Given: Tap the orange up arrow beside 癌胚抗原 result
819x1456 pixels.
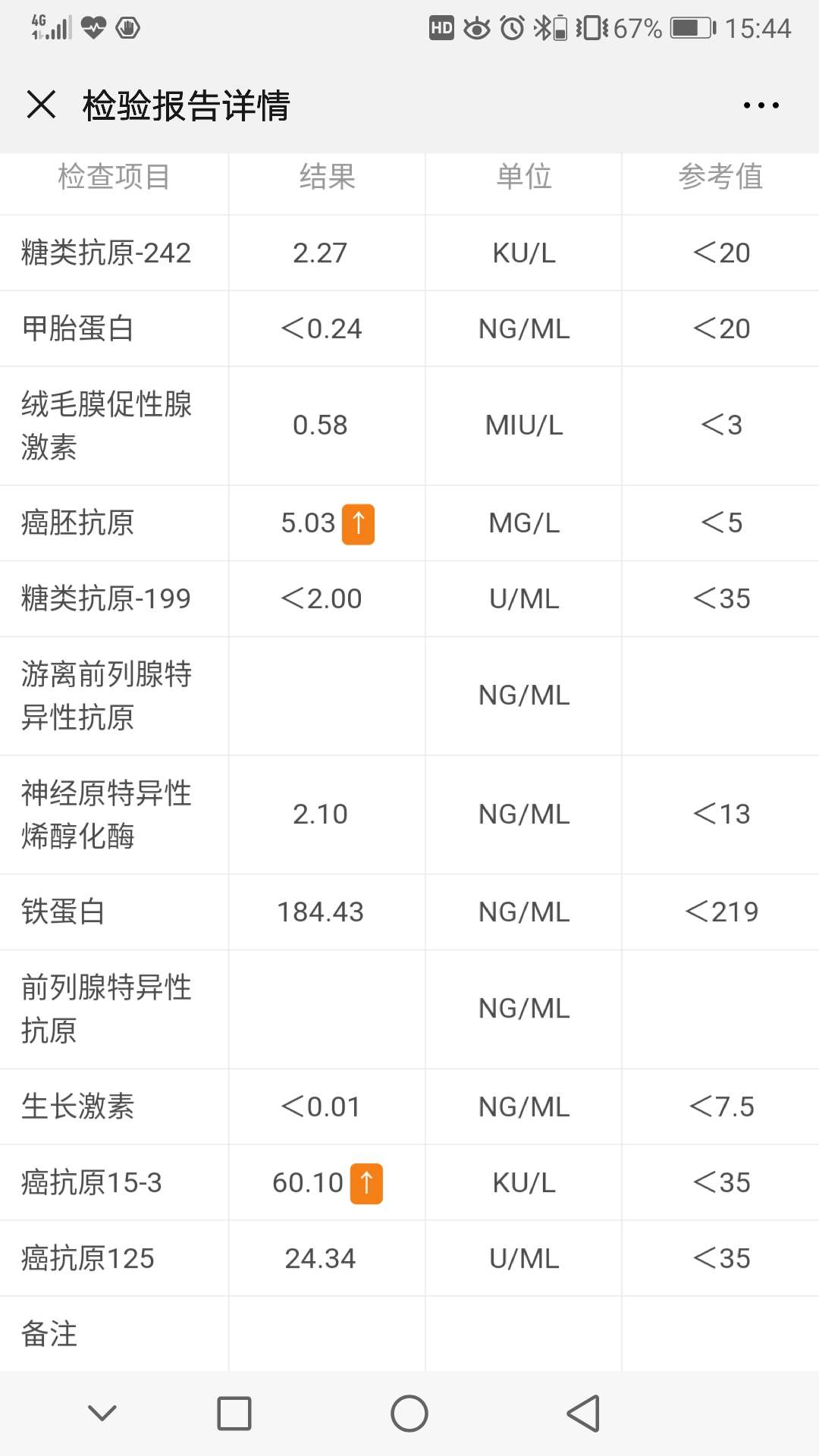Looking at the screenshot, I should [x=359, y=523].
